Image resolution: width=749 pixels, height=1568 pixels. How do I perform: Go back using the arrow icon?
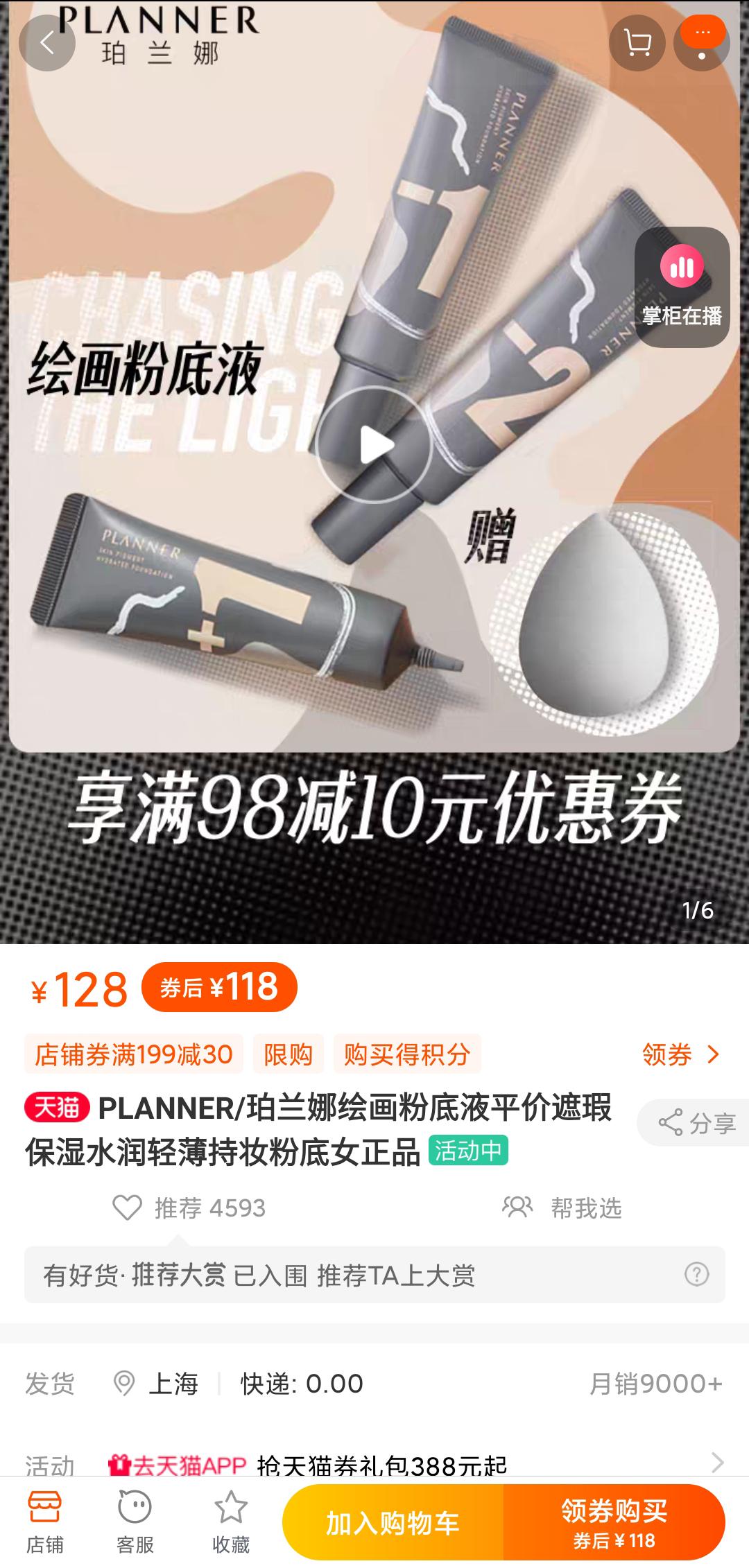coord(46,43)
